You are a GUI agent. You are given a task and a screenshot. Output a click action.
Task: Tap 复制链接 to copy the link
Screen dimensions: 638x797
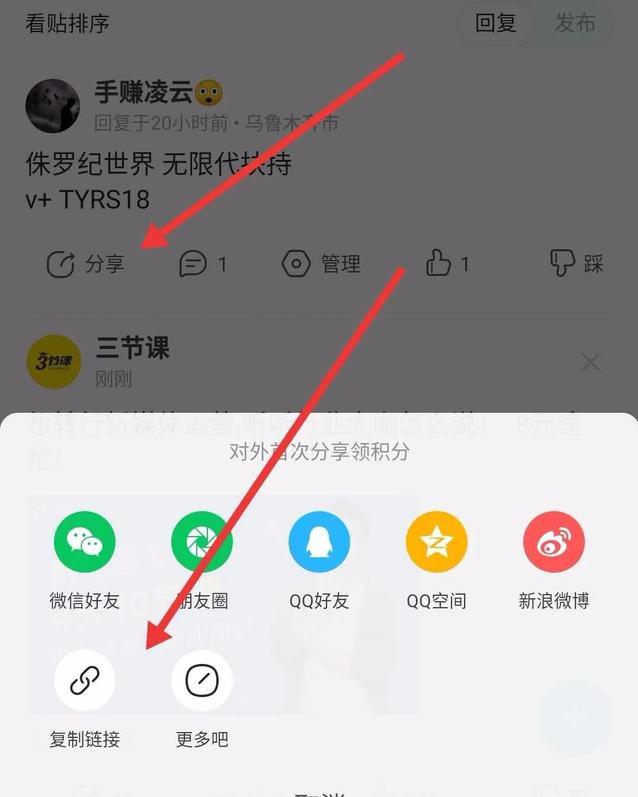[x=85, y=681]
